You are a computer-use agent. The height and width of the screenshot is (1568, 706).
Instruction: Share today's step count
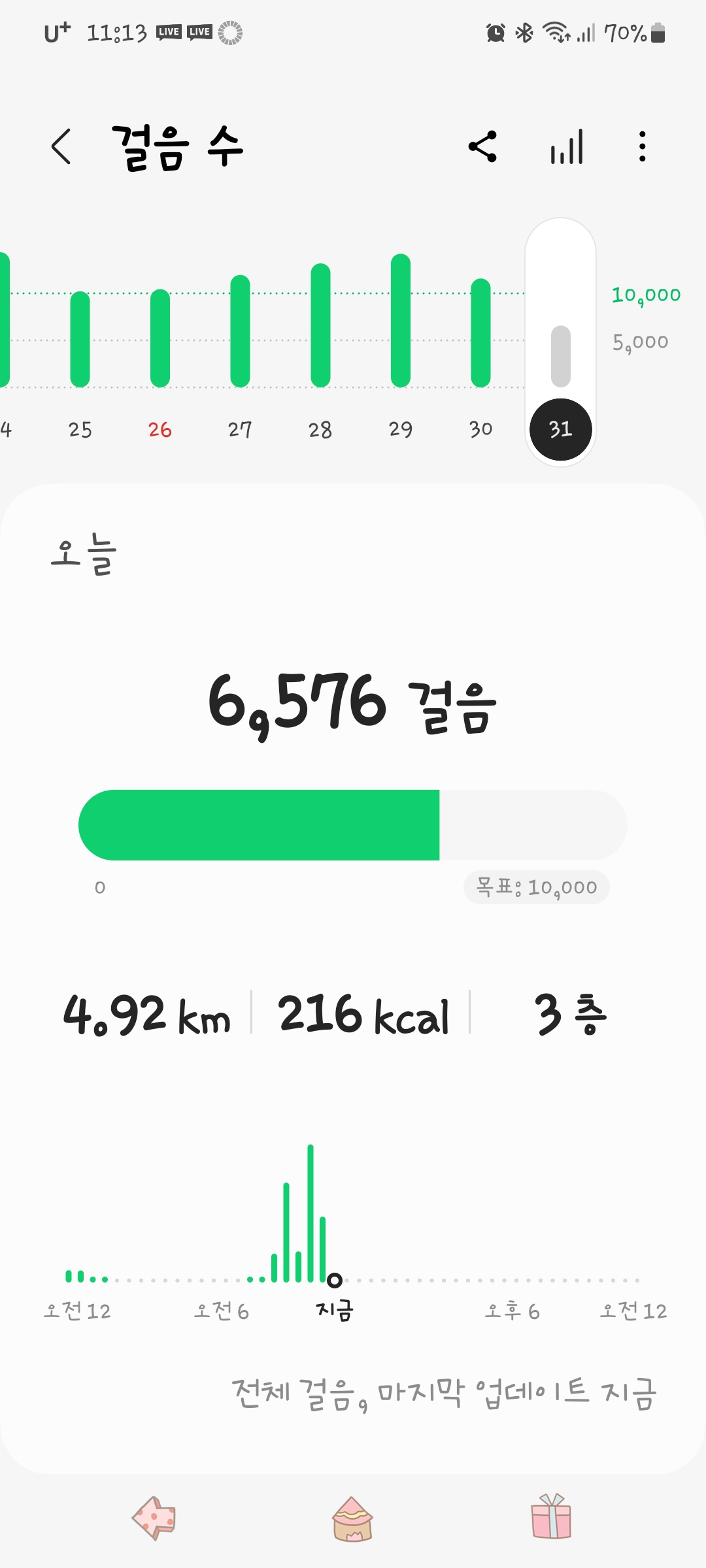click(x=483, y=146)
